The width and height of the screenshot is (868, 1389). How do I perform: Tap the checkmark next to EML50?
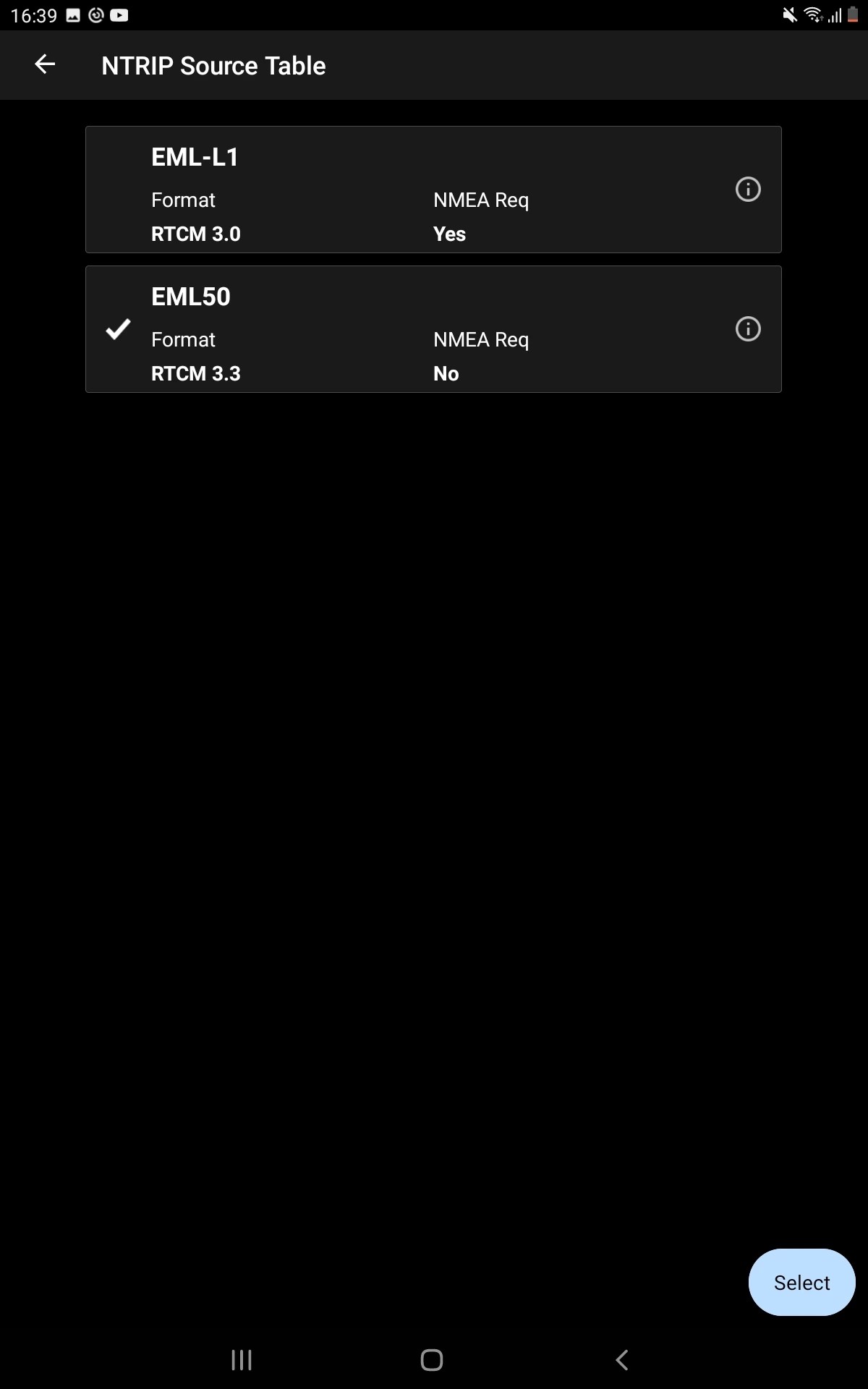click(x=119, y=330)
